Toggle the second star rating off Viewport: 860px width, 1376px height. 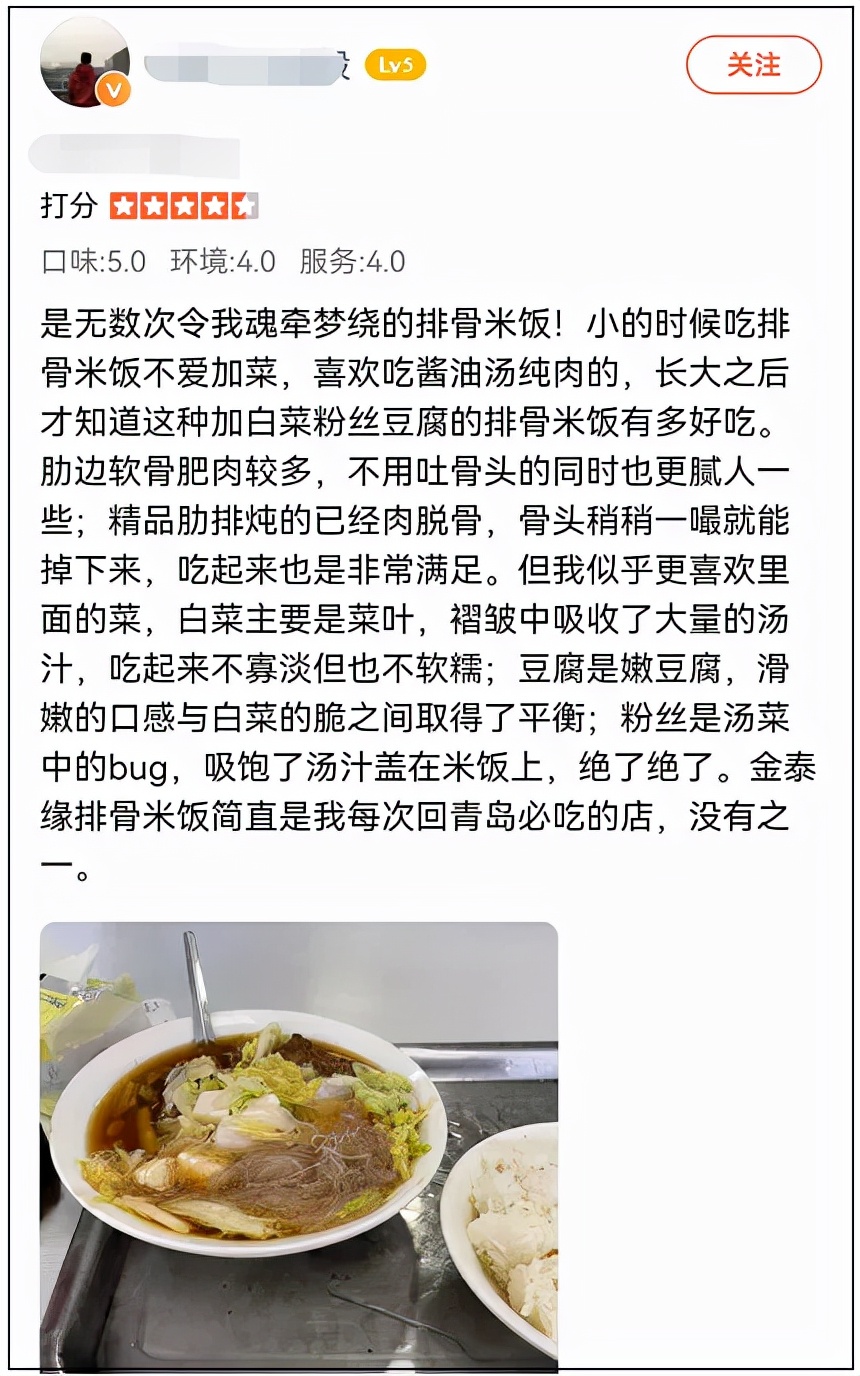(x=153, y=203)
